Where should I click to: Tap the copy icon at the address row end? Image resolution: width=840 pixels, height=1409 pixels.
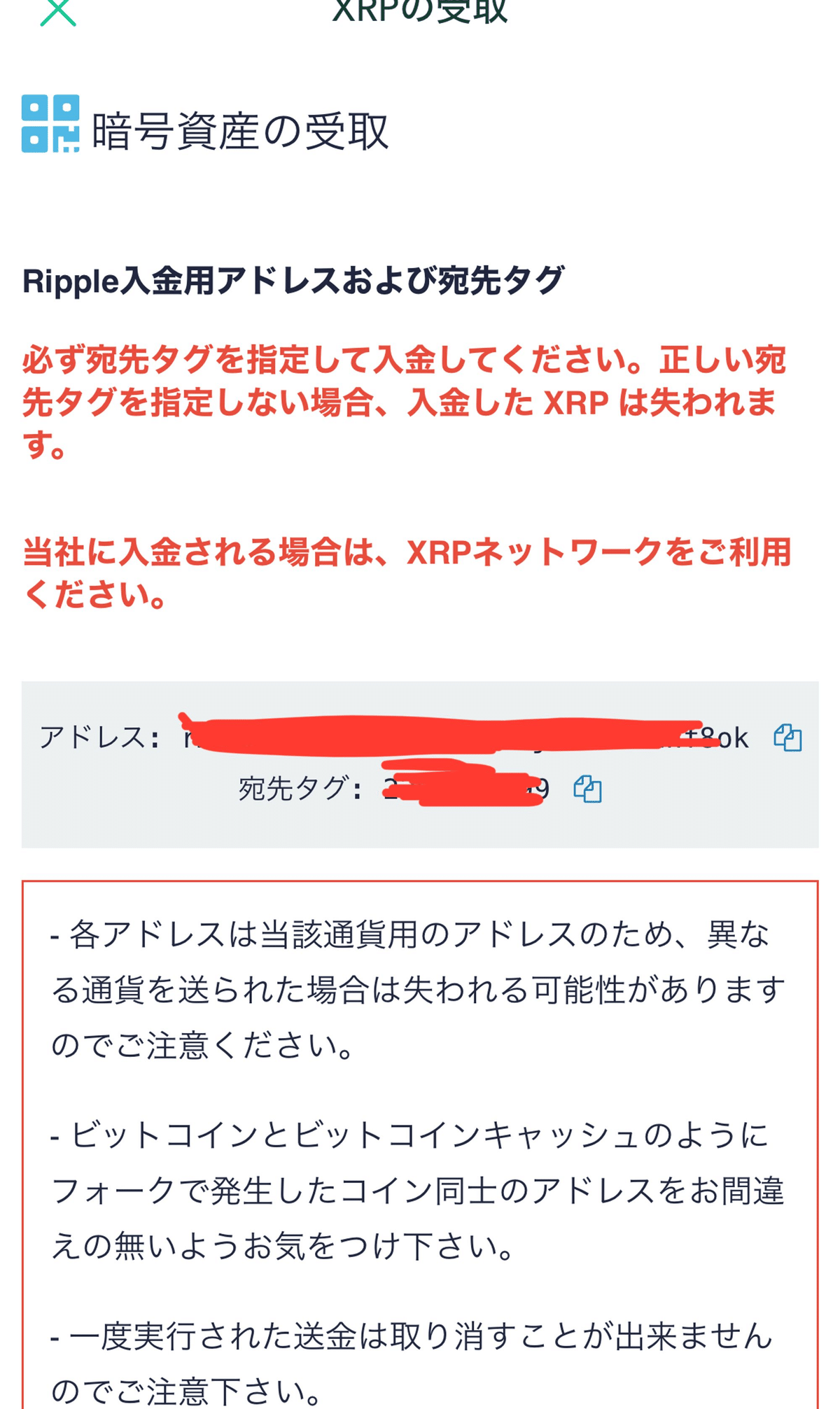[x=788, y=738]
